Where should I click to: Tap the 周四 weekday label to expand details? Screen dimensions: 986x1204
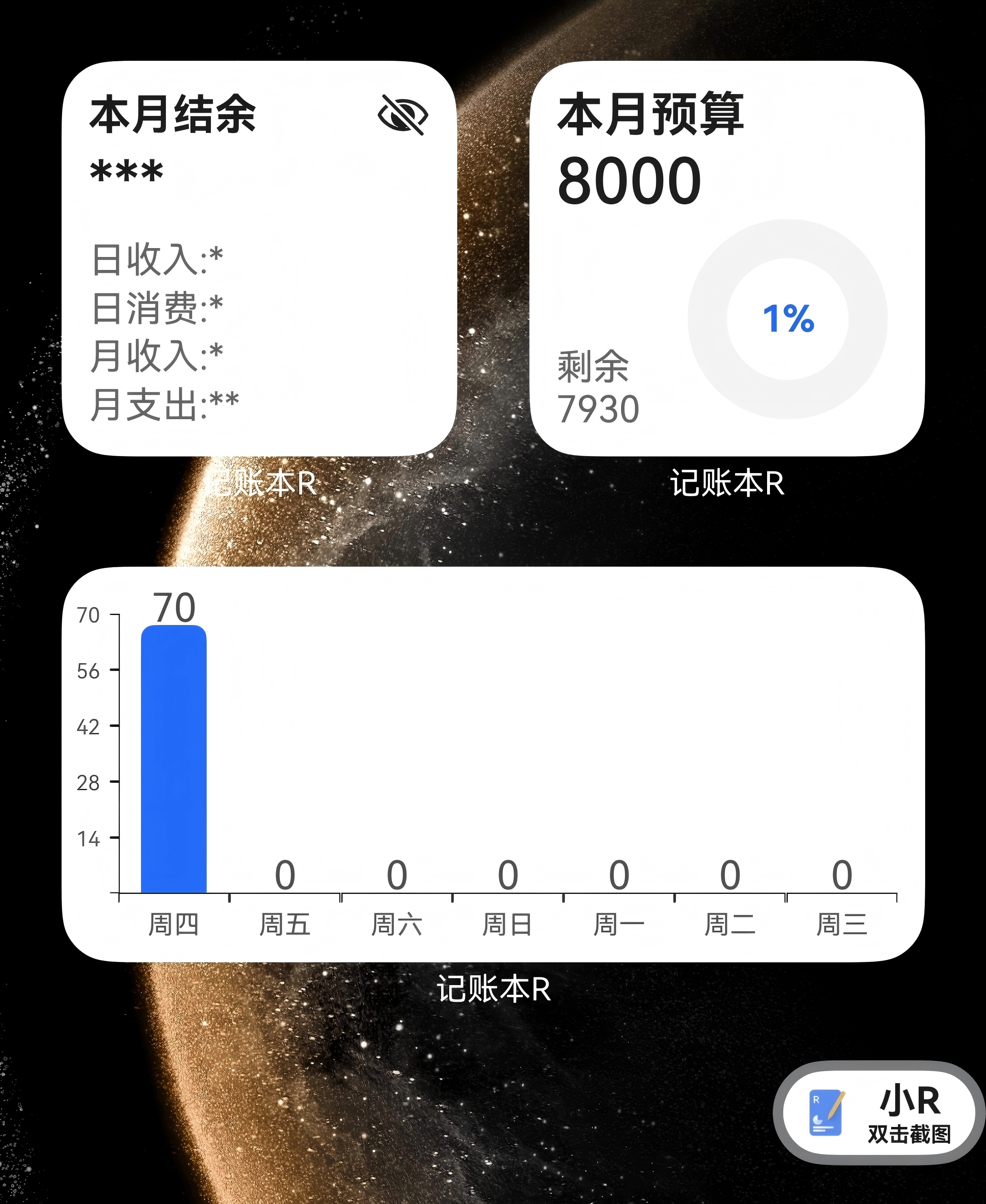tap(174, 926)
